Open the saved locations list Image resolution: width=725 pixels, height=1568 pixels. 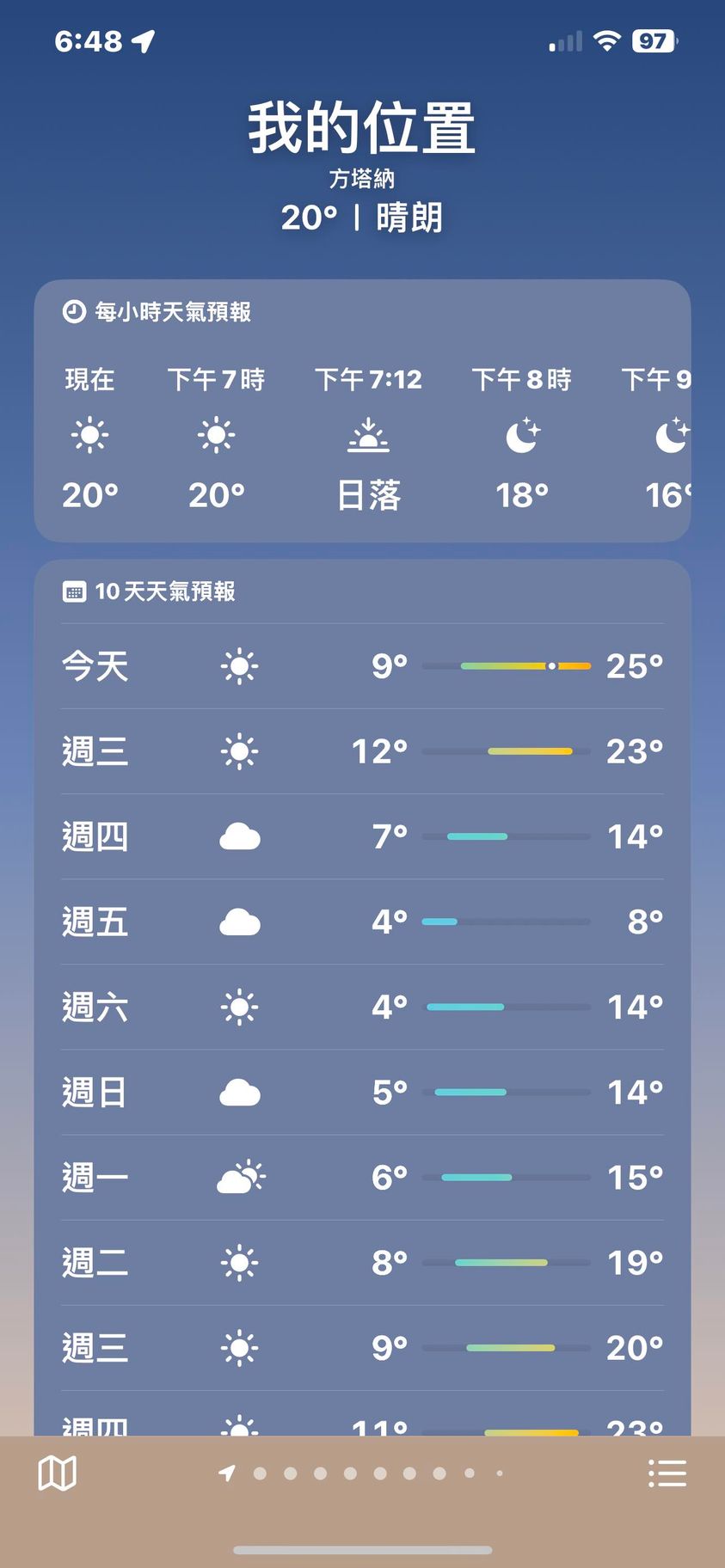point(667,1473)
